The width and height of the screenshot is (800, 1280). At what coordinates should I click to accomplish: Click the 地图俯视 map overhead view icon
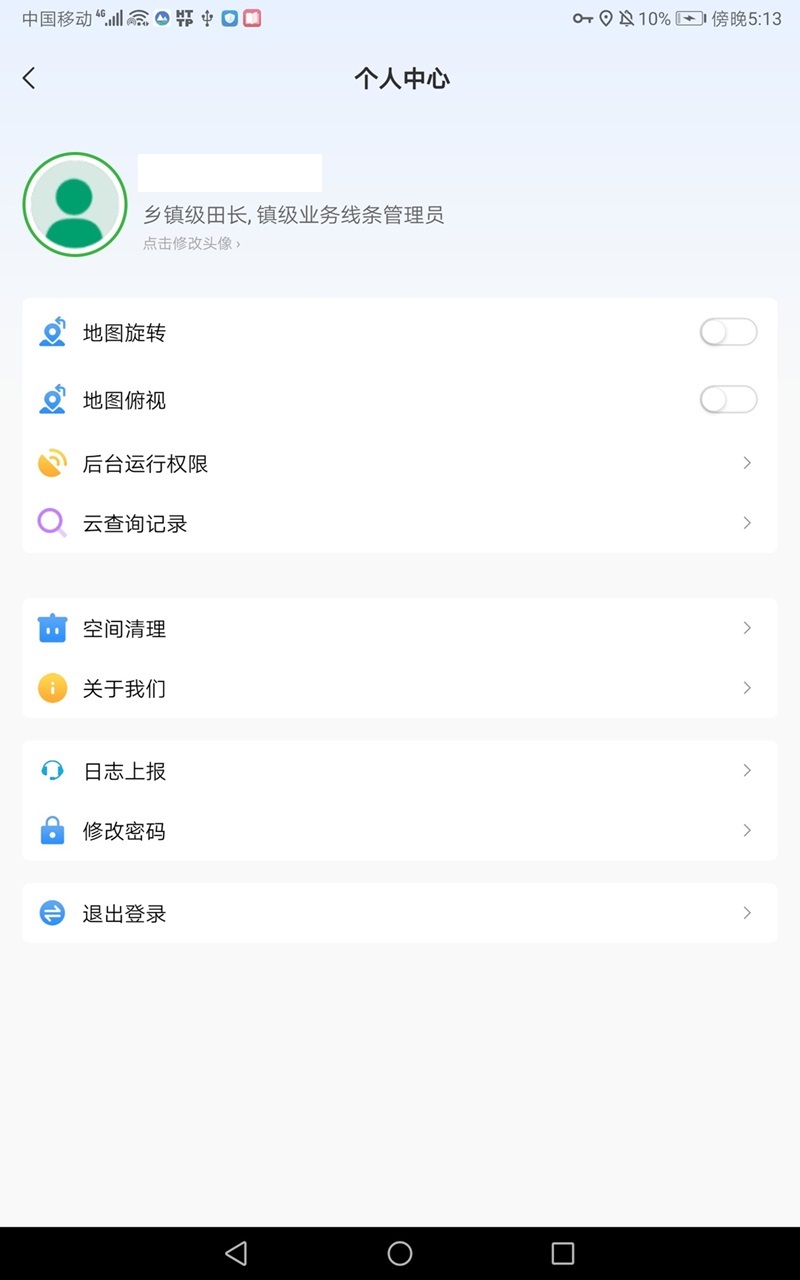point(51,400)
